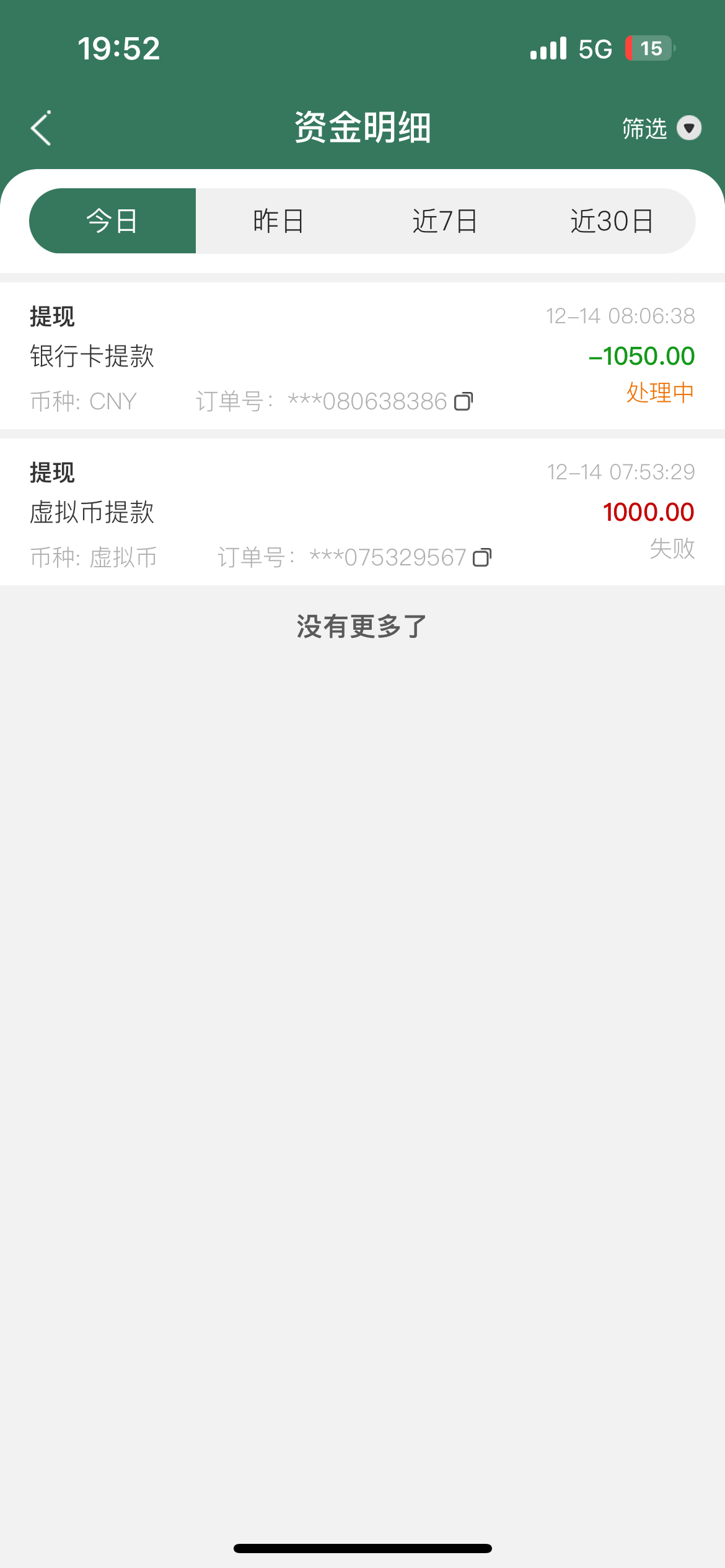Copy order number ending 075329567
This screenshot has width=725, height=1568.
[x=482, y=558]
